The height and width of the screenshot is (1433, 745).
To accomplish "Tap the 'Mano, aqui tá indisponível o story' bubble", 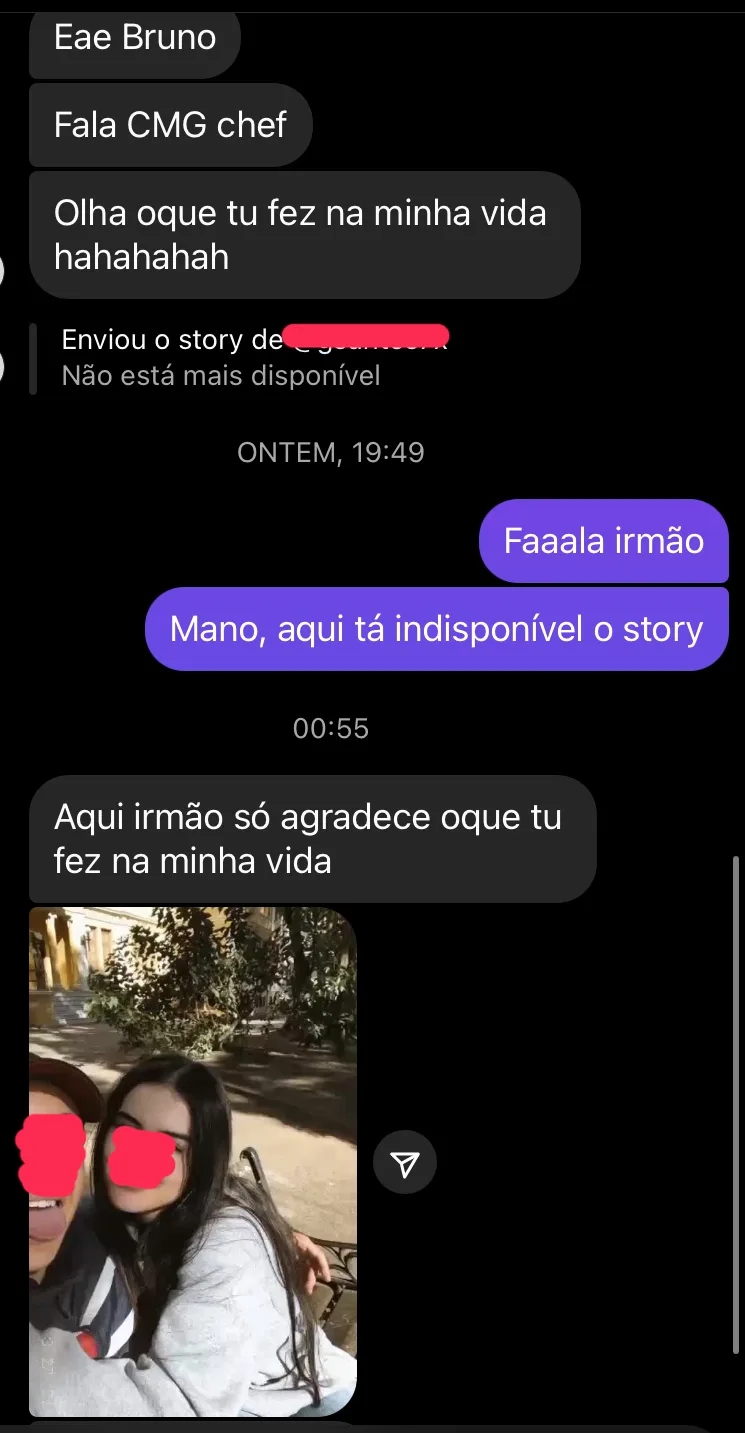I will click(437, 628).
